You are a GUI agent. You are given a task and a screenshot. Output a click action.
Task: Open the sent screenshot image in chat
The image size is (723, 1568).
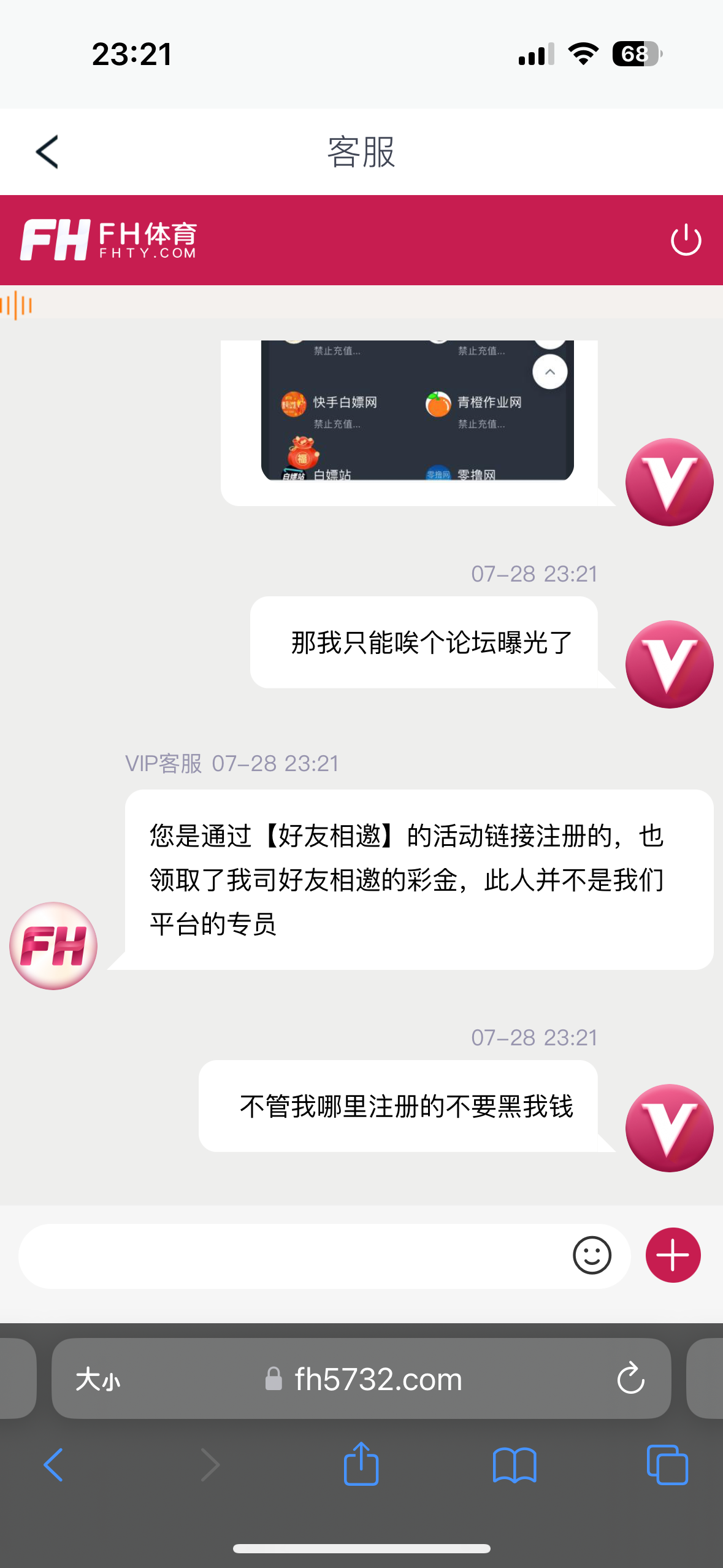(x=417, y=410)
